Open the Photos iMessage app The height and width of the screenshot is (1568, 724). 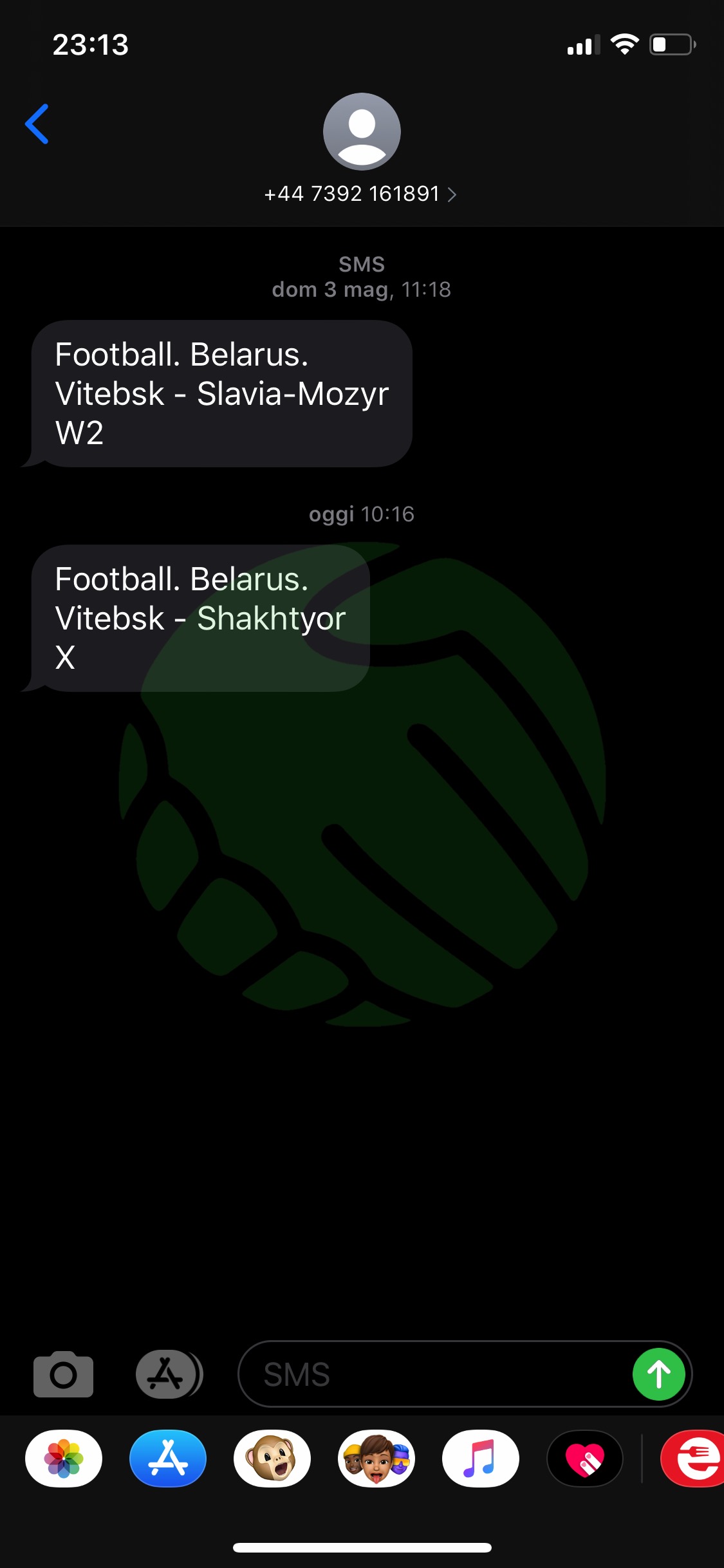(64, 1459)
